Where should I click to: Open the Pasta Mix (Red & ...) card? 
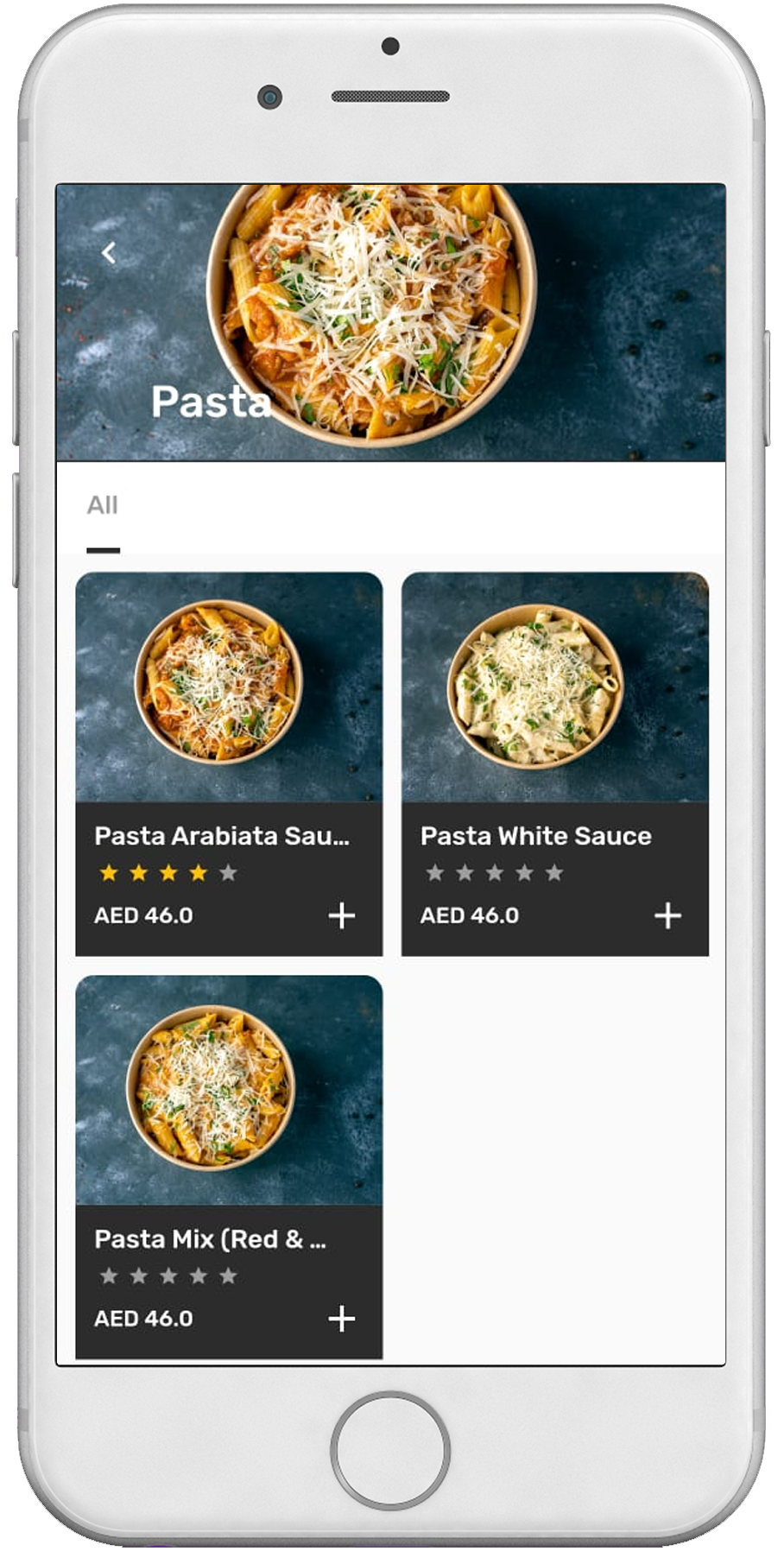coord(229,1092)
